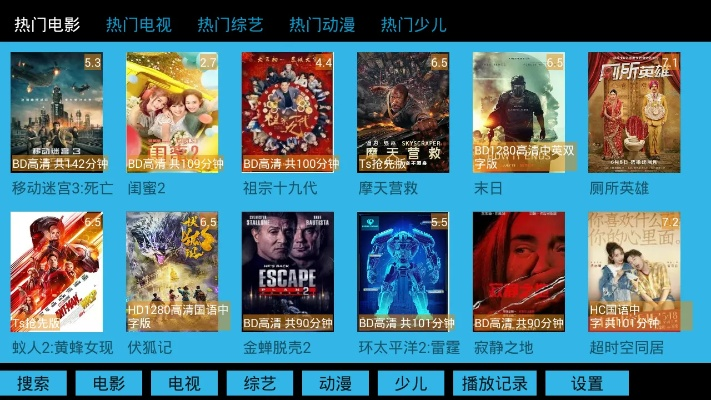
Task: Open the movie 移动迷宫3:死亡
Action: [56, 112]
